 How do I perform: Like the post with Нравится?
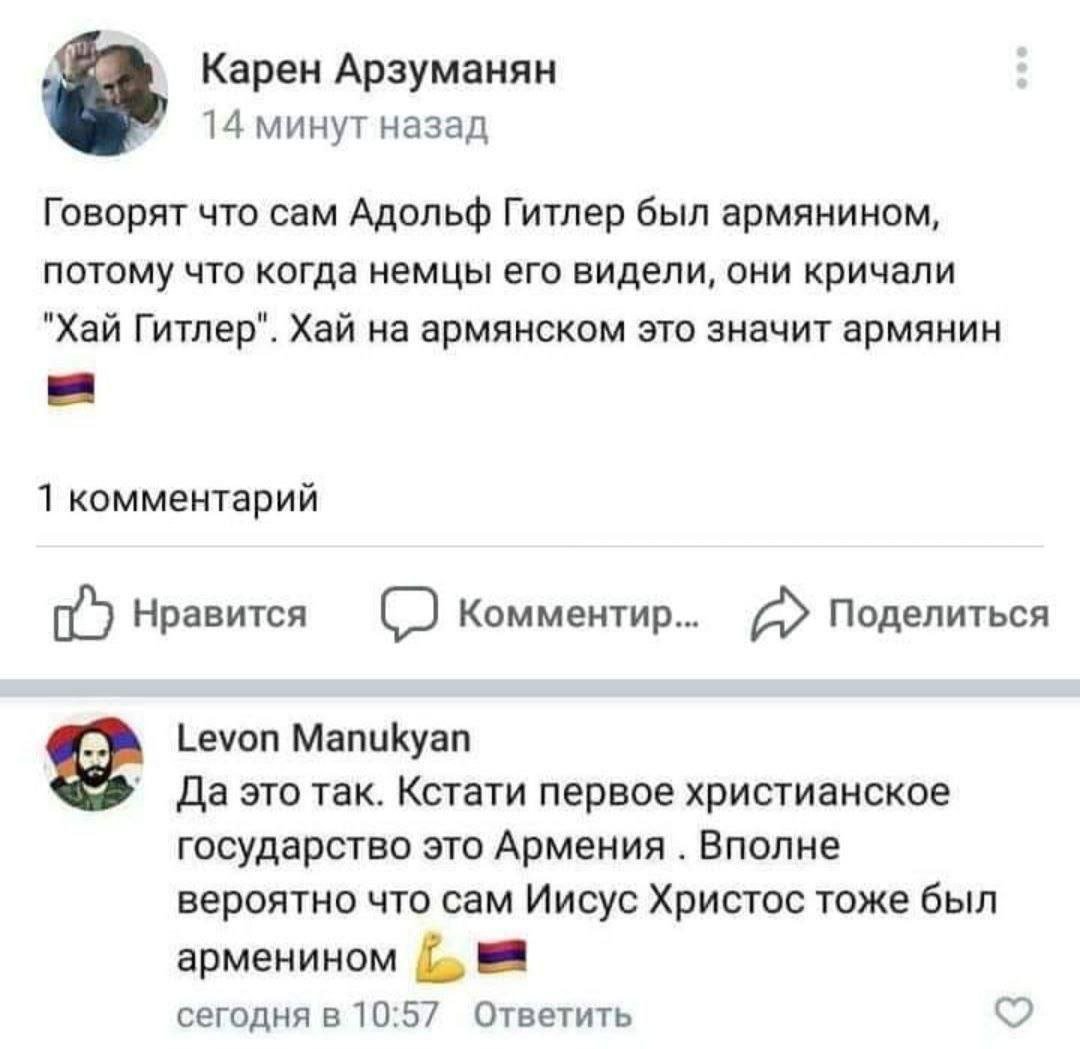(180, 612)
